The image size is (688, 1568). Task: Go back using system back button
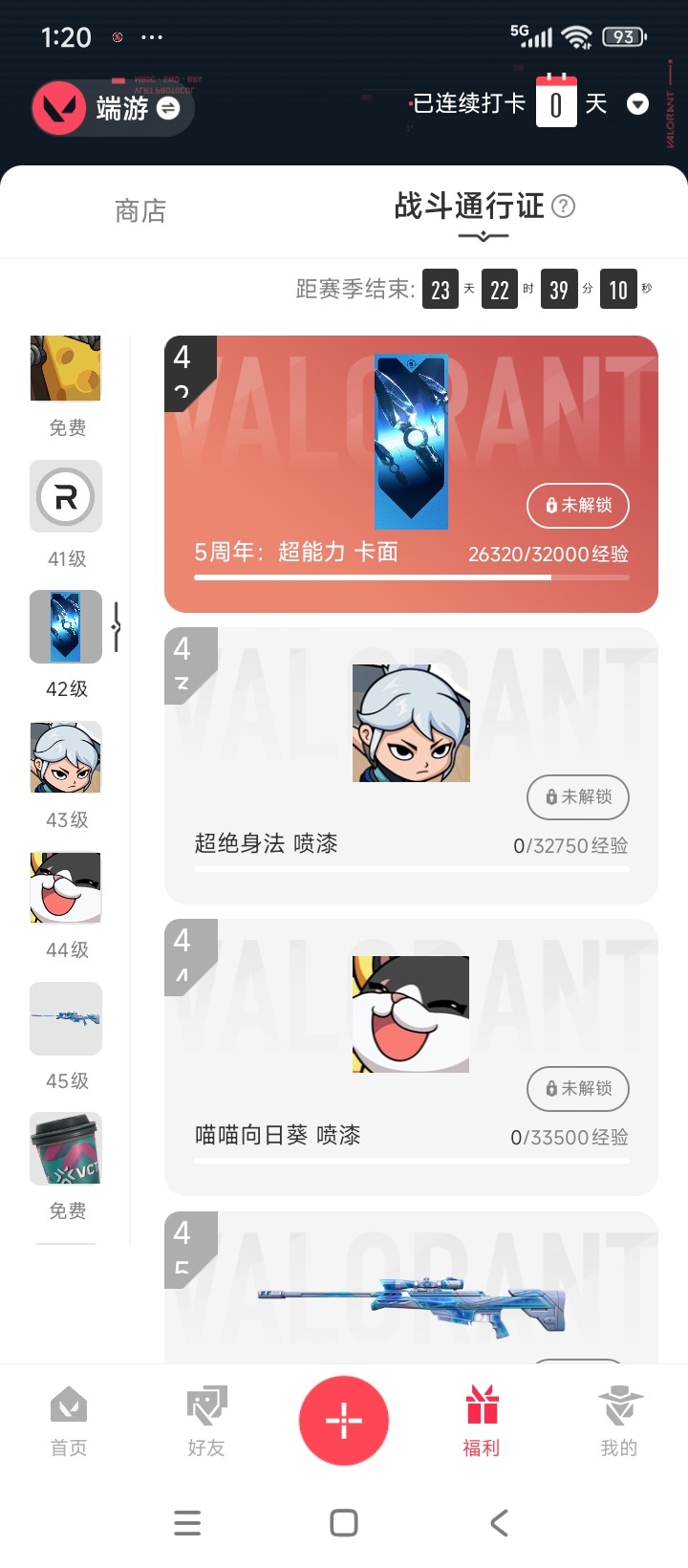click(x=499, y=1523)
